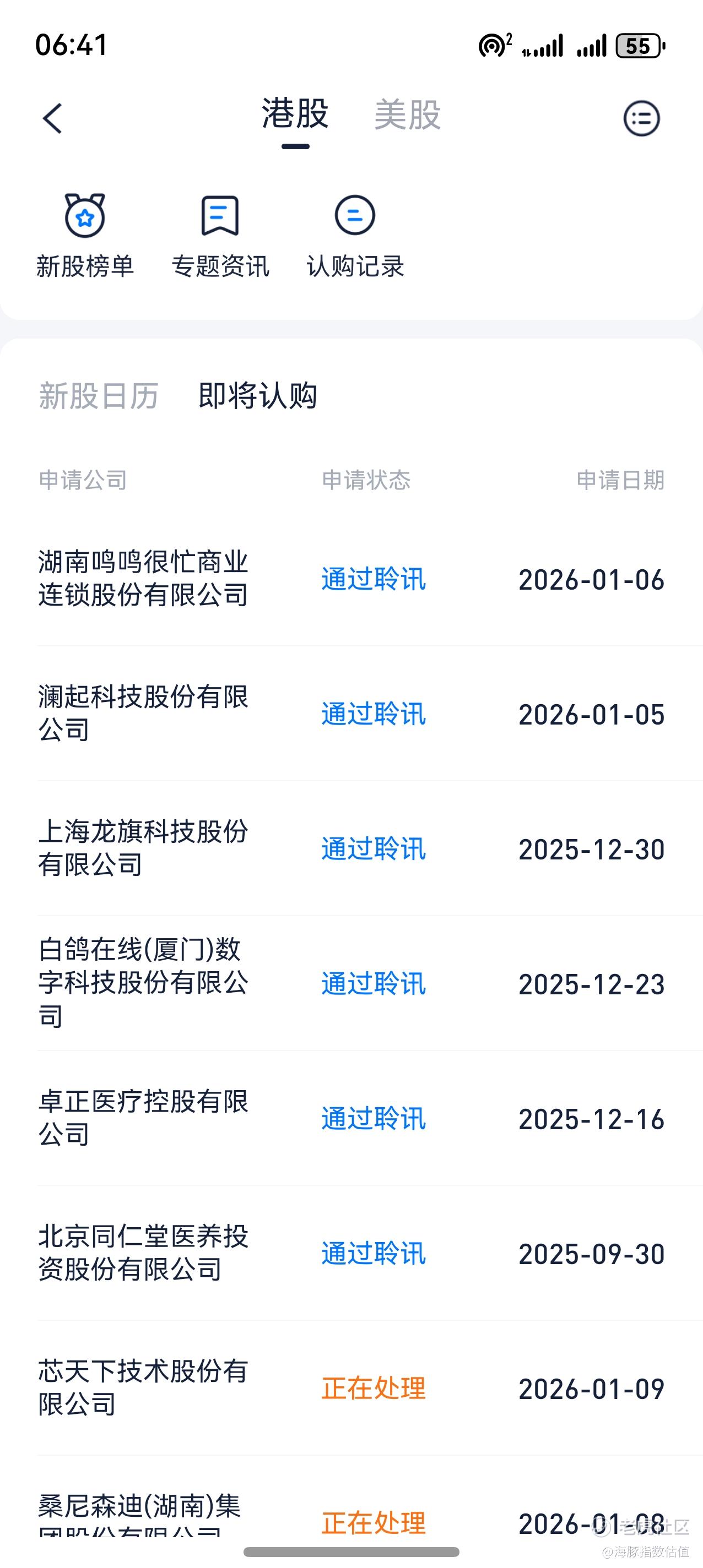Open the 白鸽在线(厦门)数字科技 row

[x=351, y=984]
